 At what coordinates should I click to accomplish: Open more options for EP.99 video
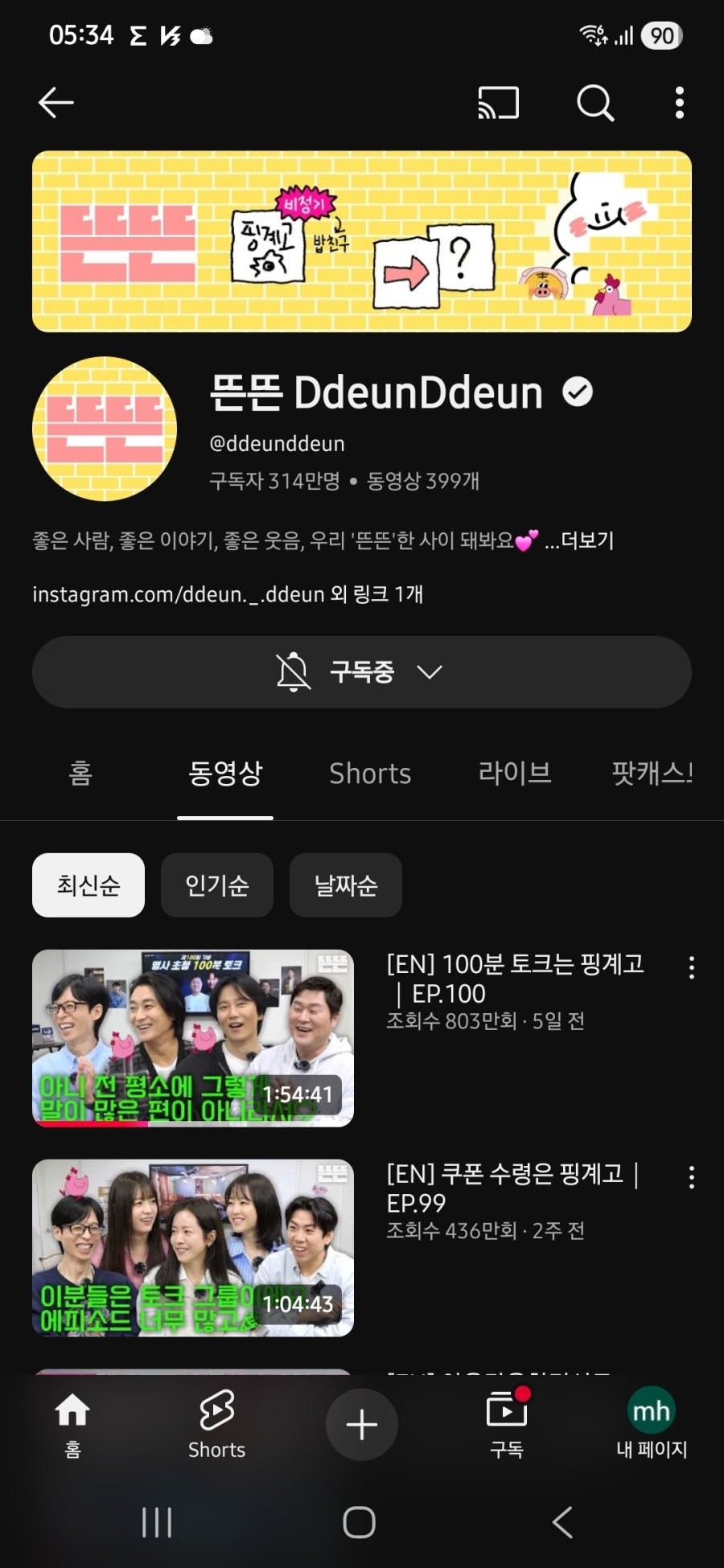point(691,1177)
